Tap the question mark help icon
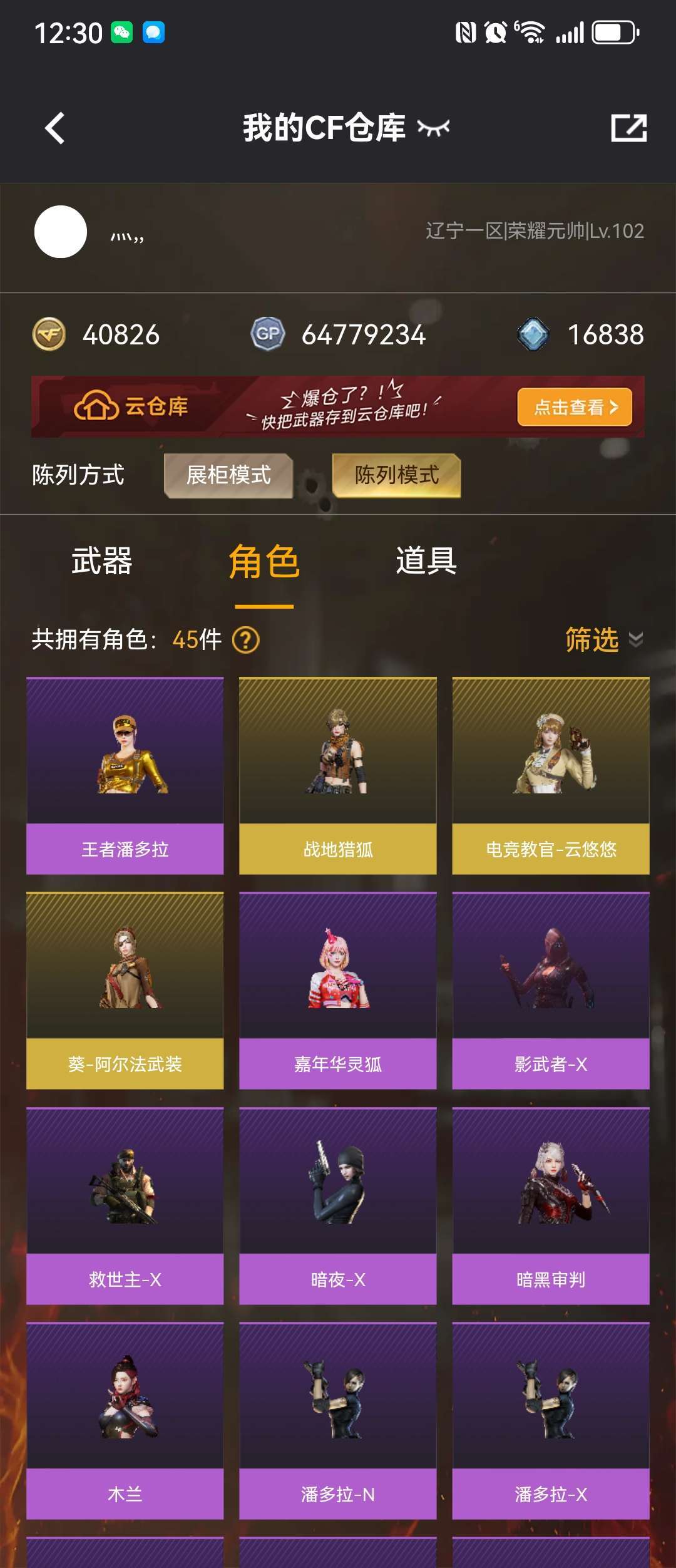676x1568 pixels. pos(245,641)
